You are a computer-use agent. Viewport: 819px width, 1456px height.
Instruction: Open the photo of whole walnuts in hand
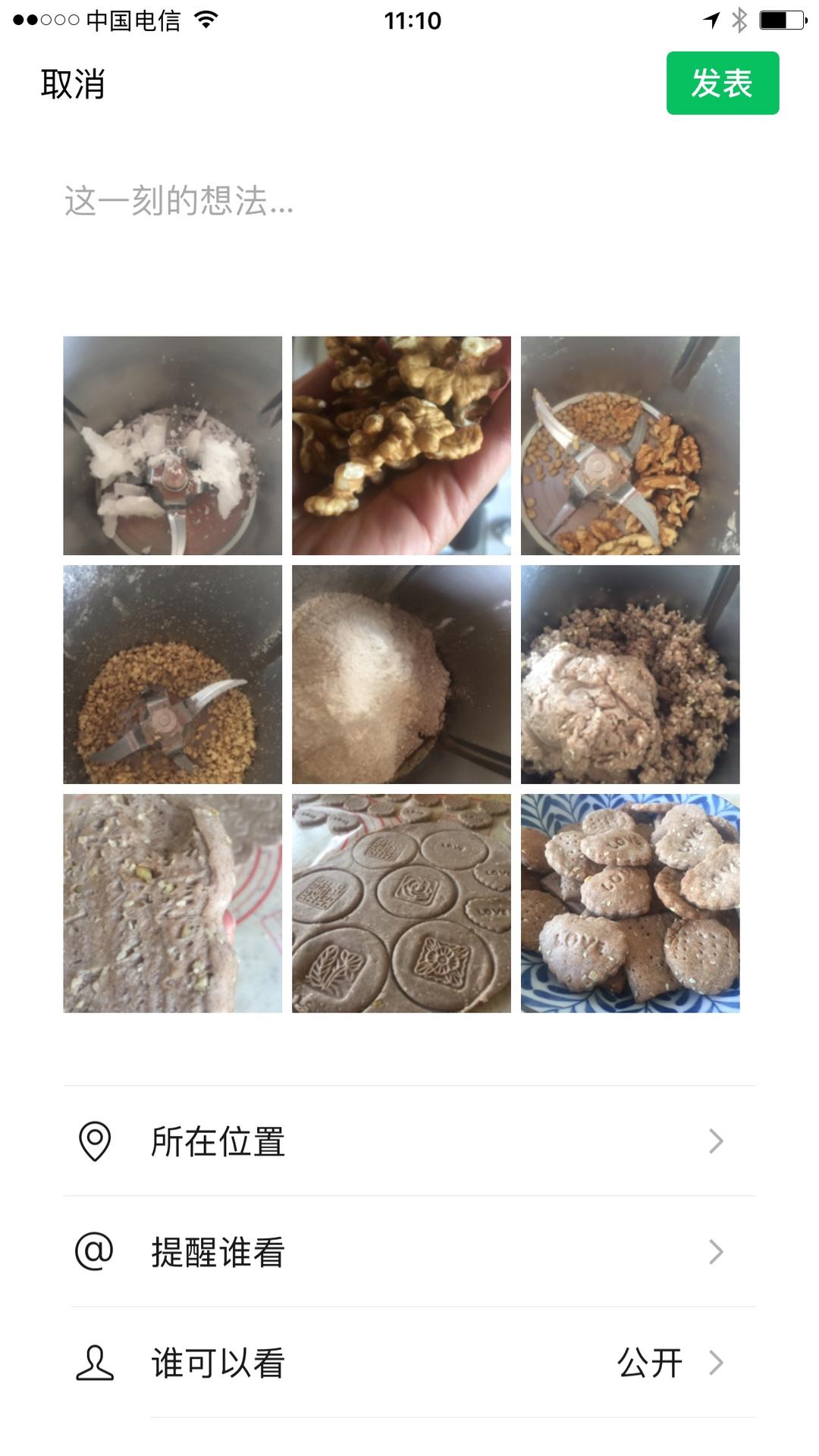[x=401, y=446]
